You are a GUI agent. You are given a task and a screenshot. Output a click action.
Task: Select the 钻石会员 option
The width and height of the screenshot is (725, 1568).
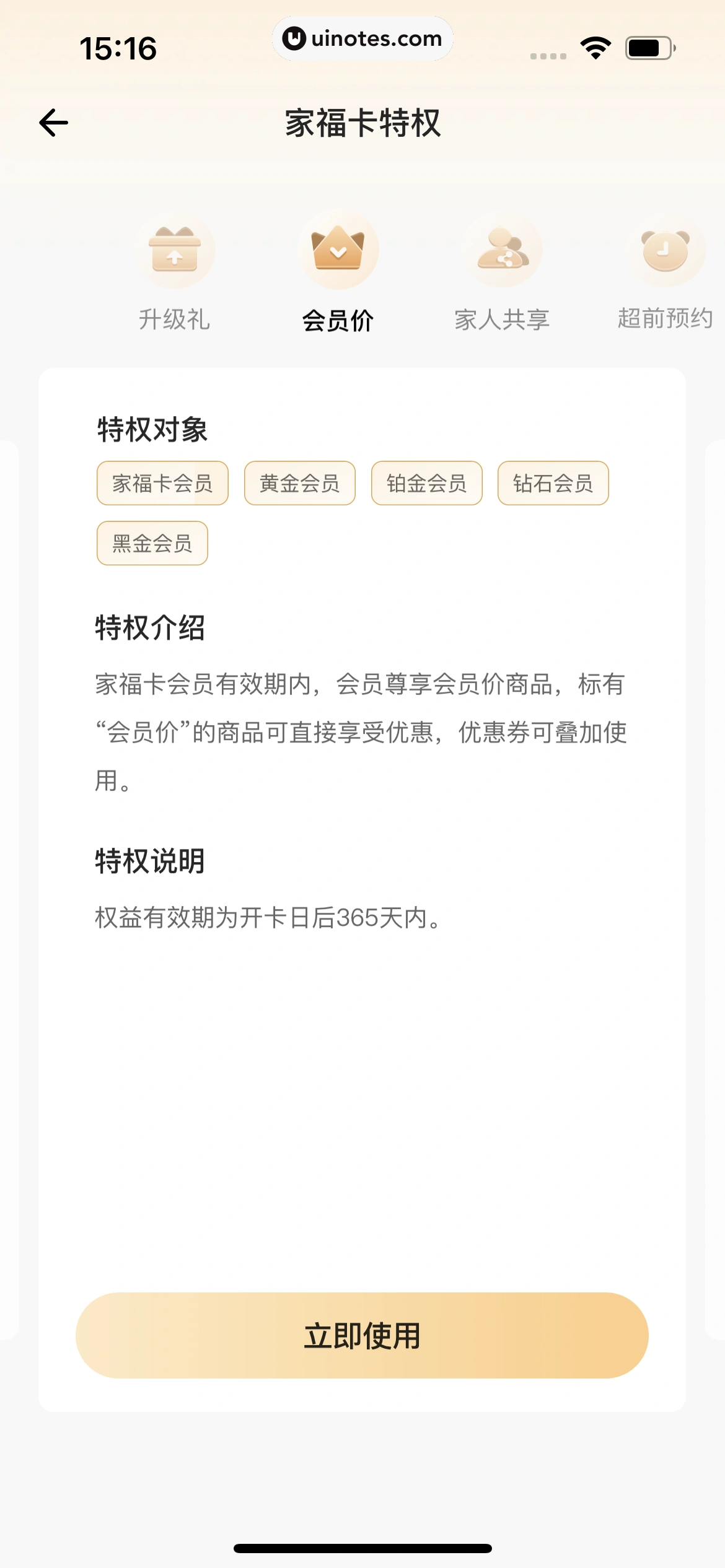pyautogui.click(x=553, y=484)
